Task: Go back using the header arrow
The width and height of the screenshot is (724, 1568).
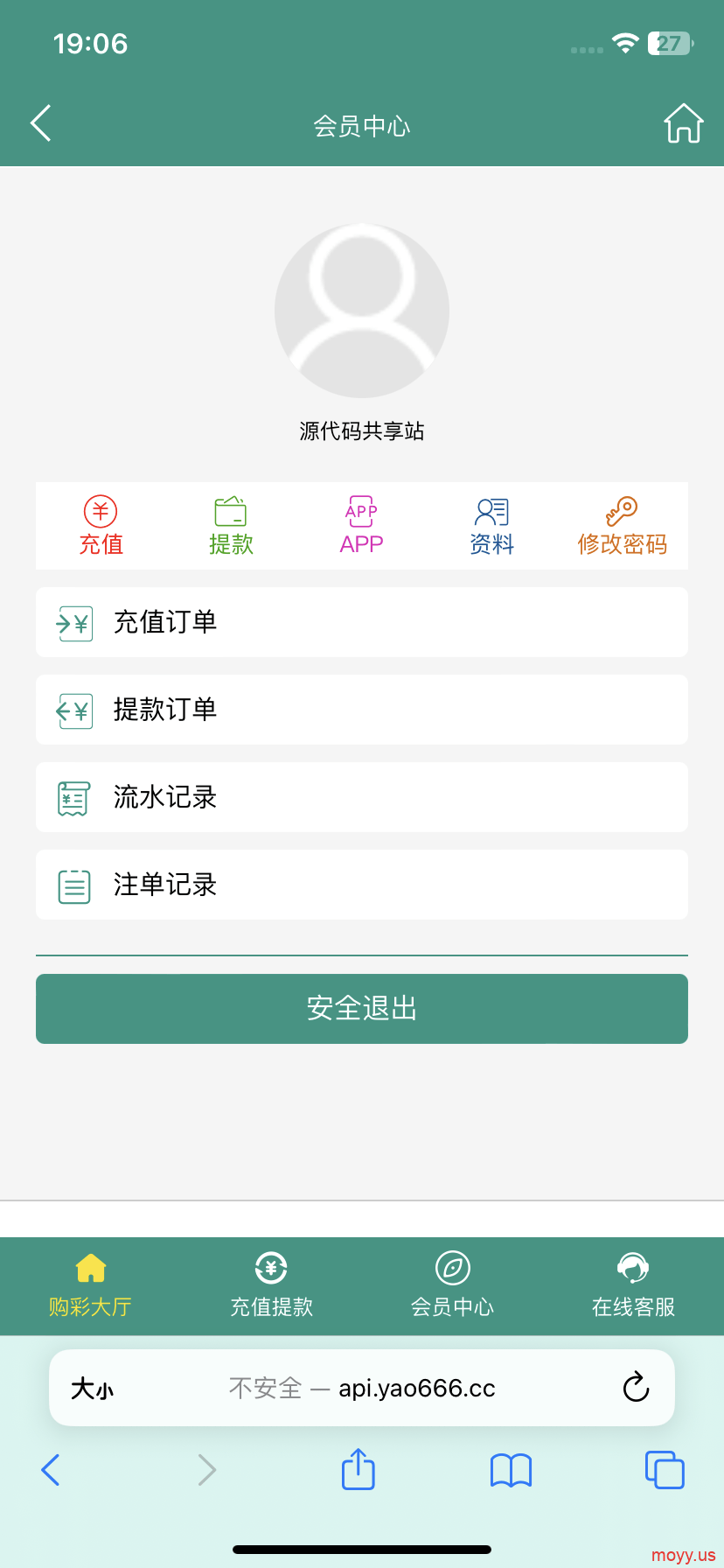Action: (x=41, y=123)
